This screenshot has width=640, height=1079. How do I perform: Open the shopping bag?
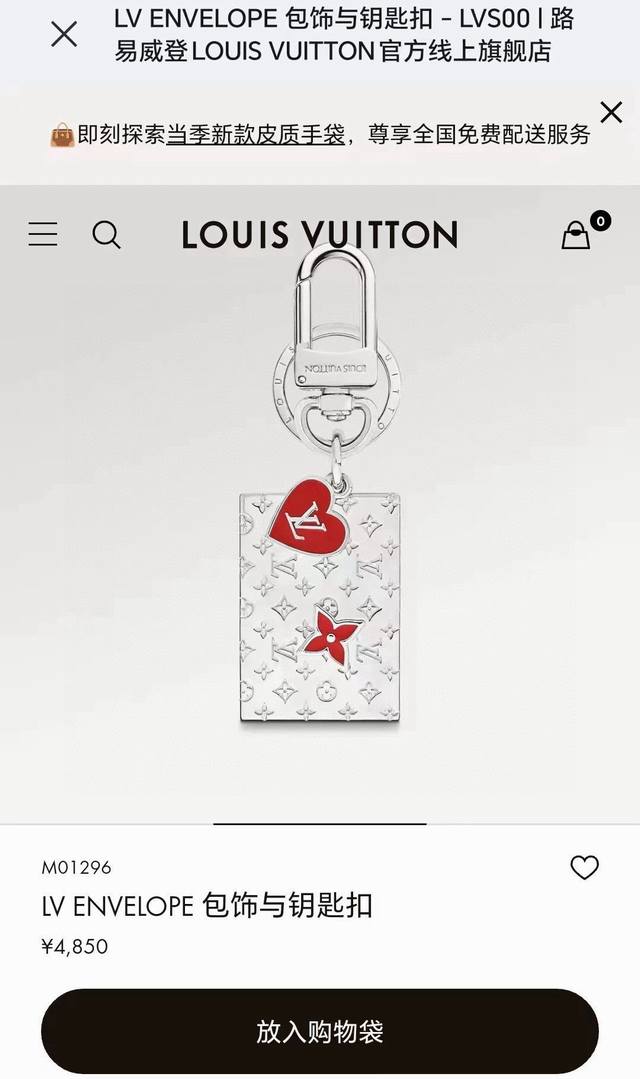(577, 235)
